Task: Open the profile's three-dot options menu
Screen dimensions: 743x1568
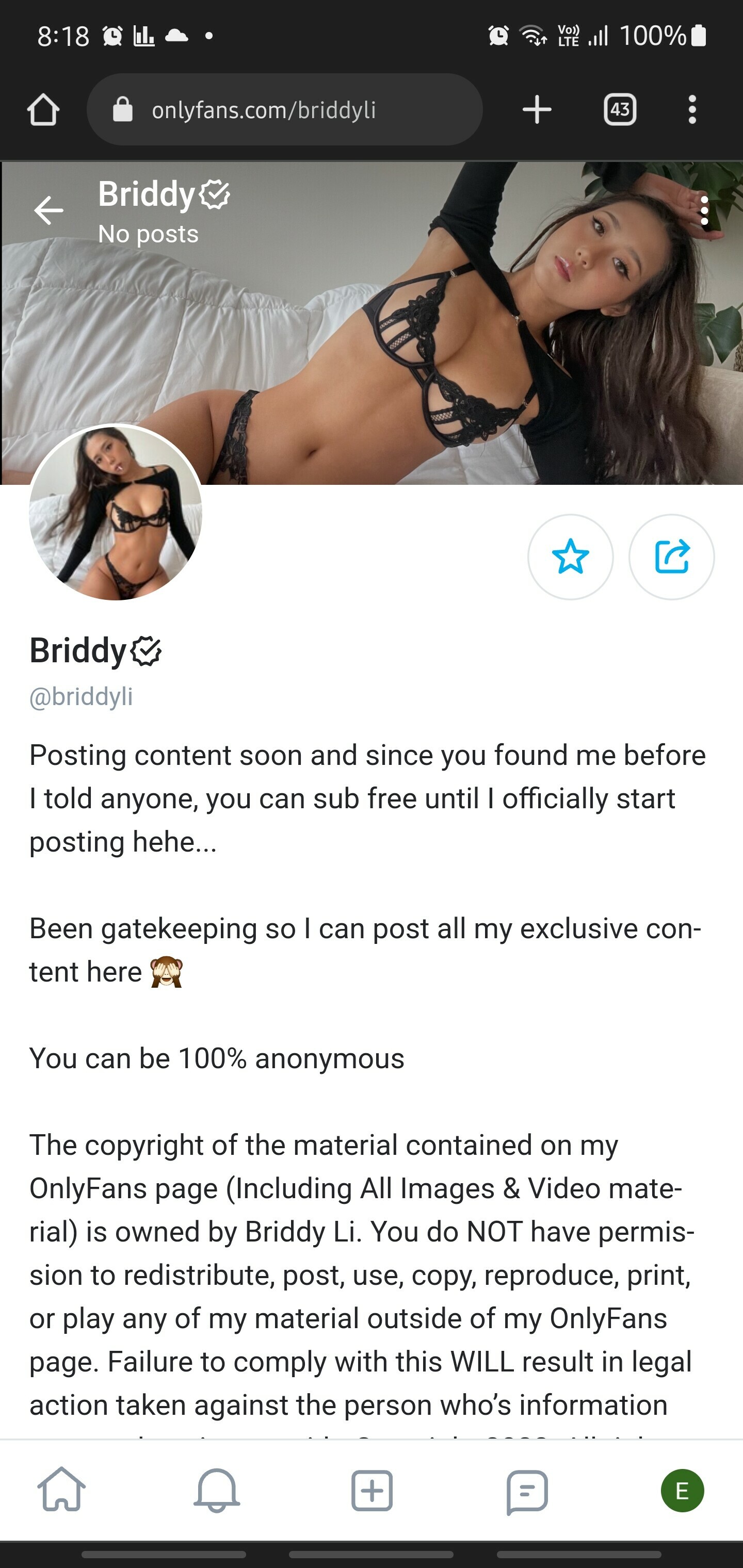Action: (x=704, y=210)
